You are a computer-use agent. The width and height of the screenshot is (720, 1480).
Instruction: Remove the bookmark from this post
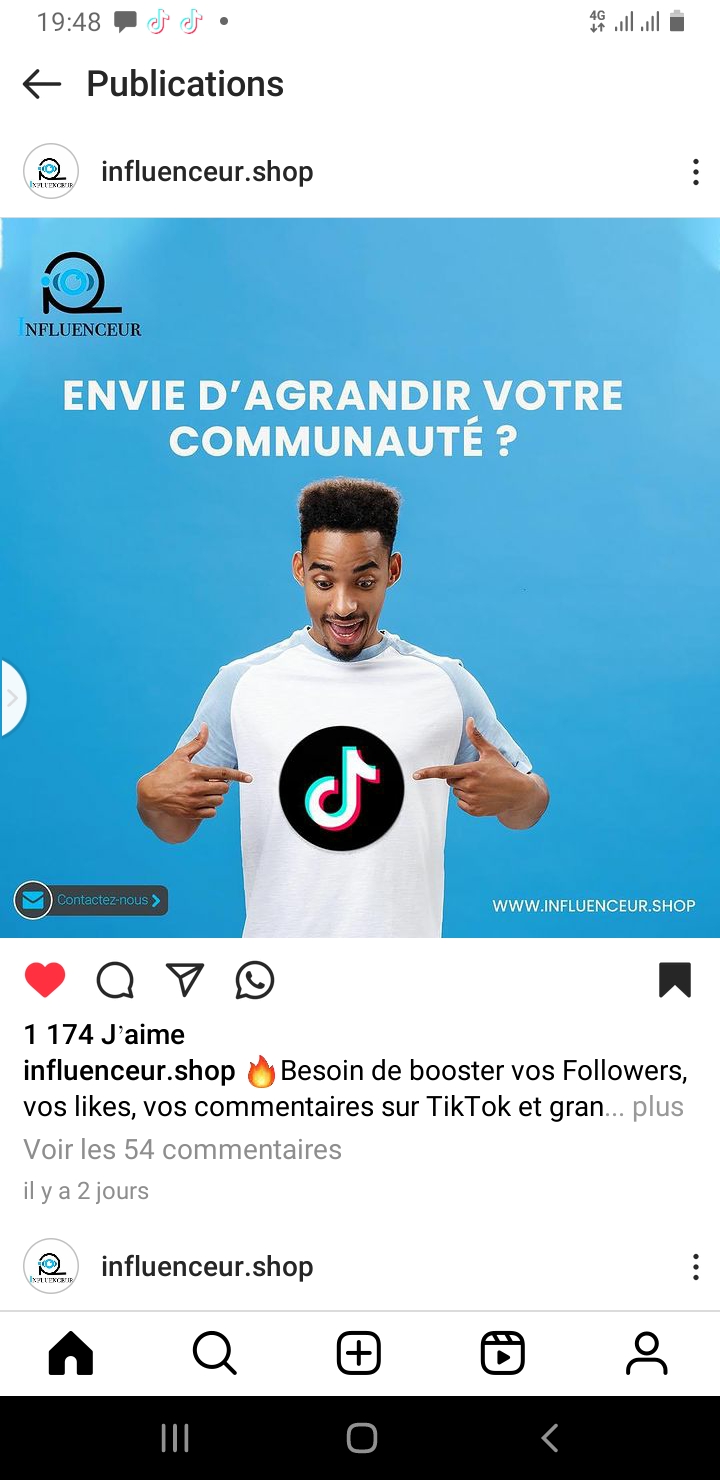coord(675,980)
